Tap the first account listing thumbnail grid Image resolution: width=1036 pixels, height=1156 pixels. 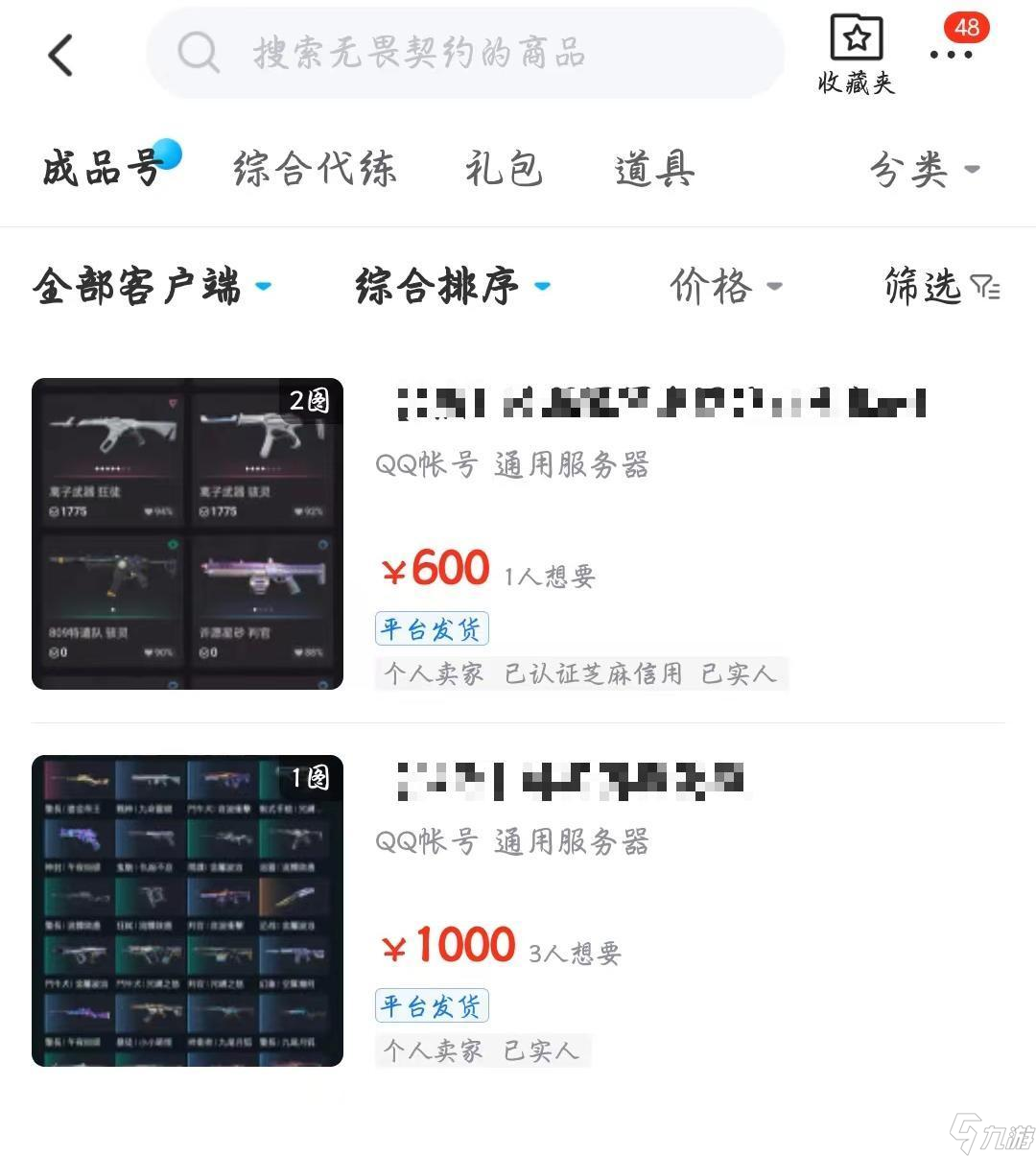pyautogui.click(x=187, y=532)
